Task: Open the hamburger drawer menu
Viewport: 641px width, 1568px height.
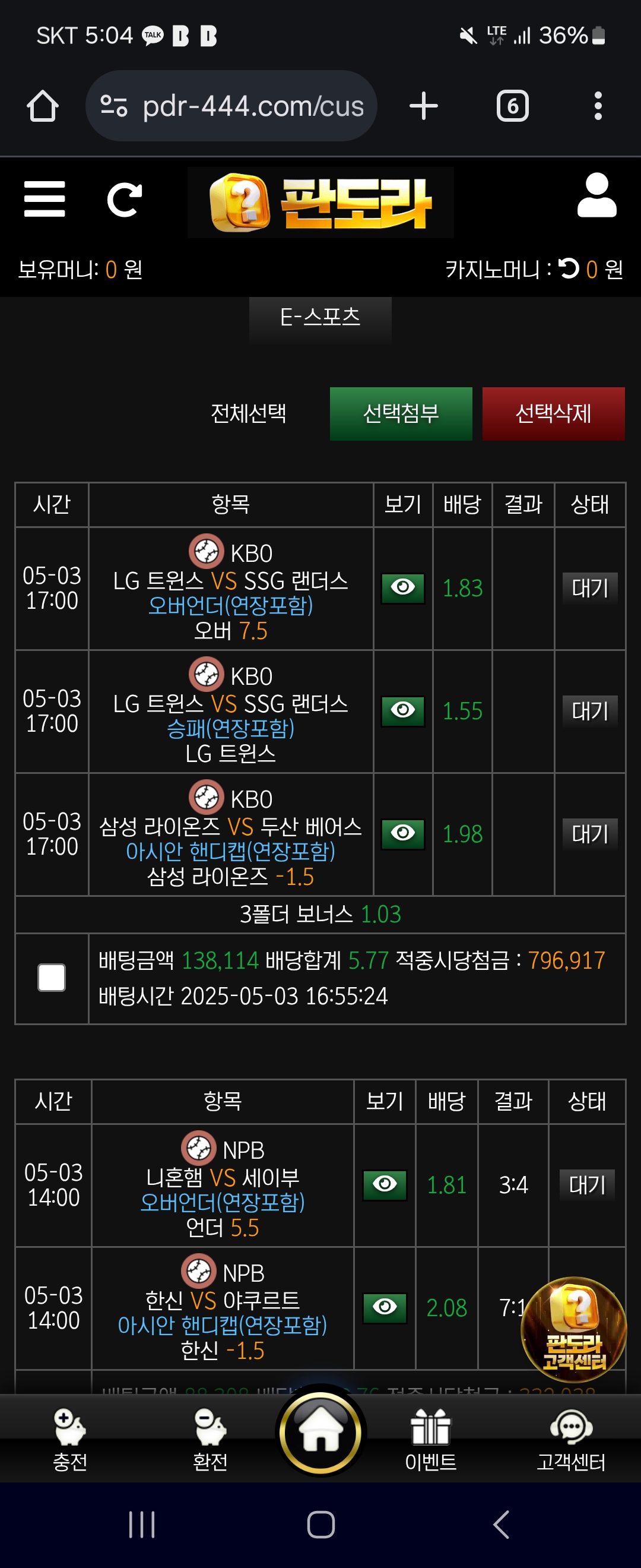Action: tap(45, 198)
